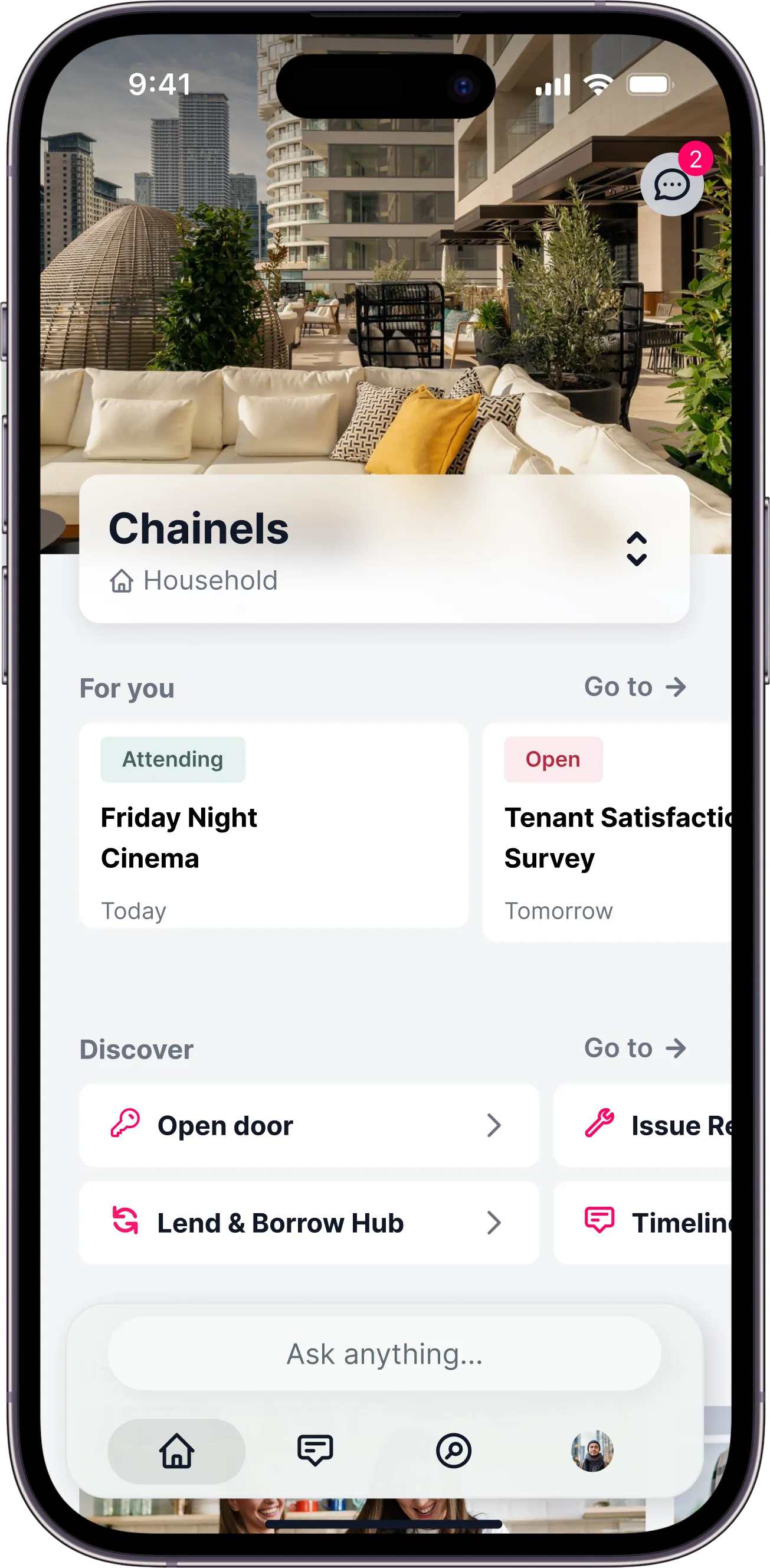Image resolution: width=770 pixels, height=1568 pixels.
Task: Switch to the Home tab
Action: pyautogui.click(x=176, y=1451)
